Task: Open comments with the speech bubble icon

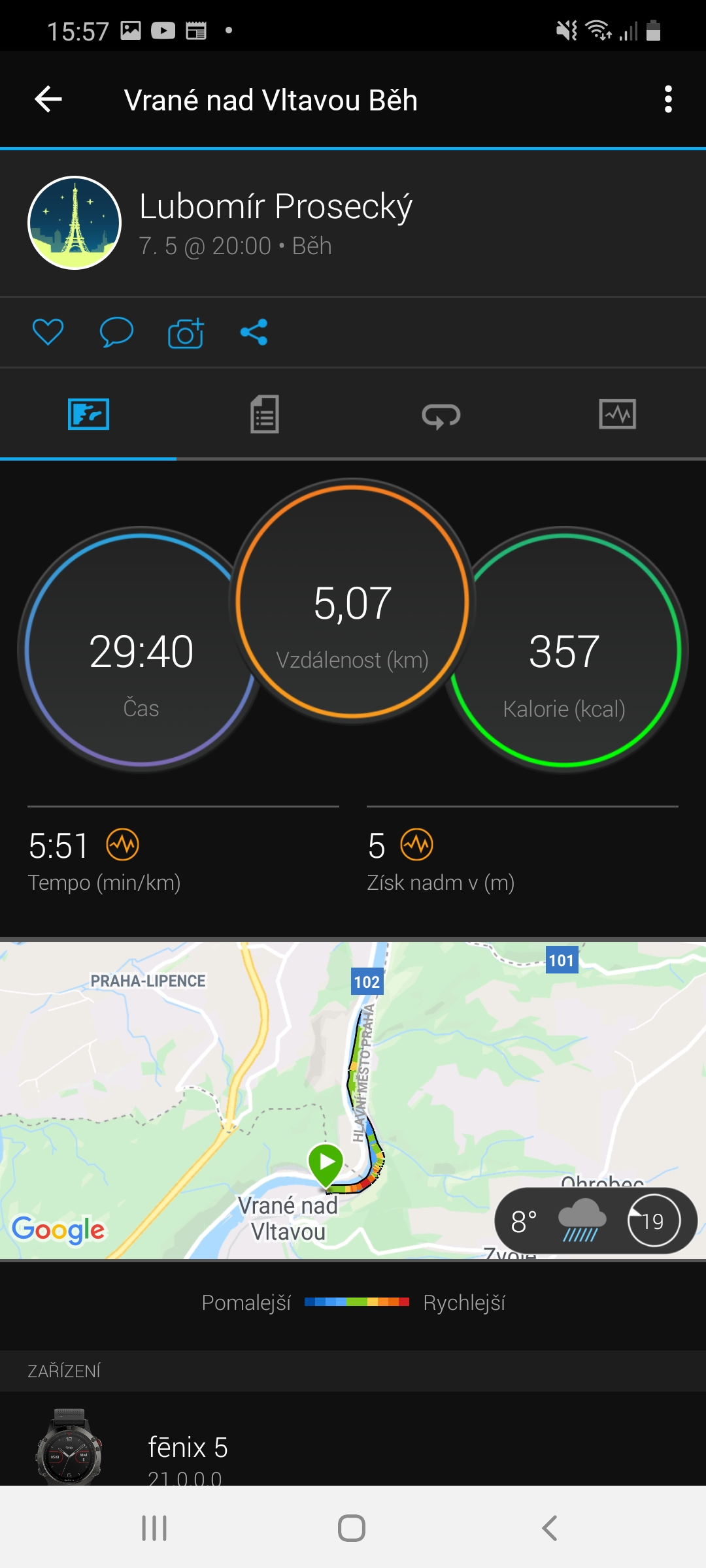Action: pos(116,332)
